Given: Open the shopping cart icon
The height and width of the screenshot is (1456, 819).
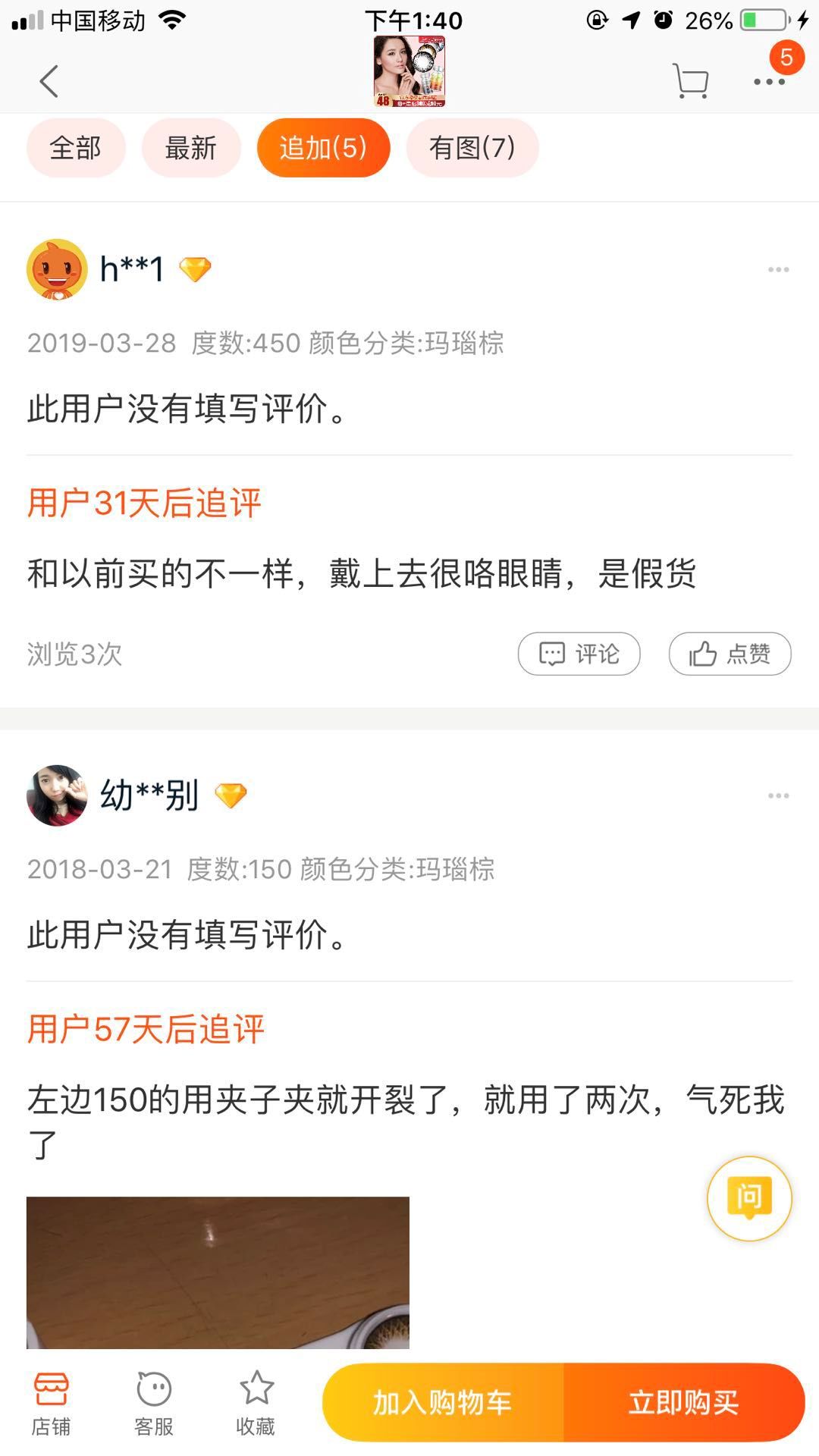Looking at the screenshot, I should pos(691,81).
